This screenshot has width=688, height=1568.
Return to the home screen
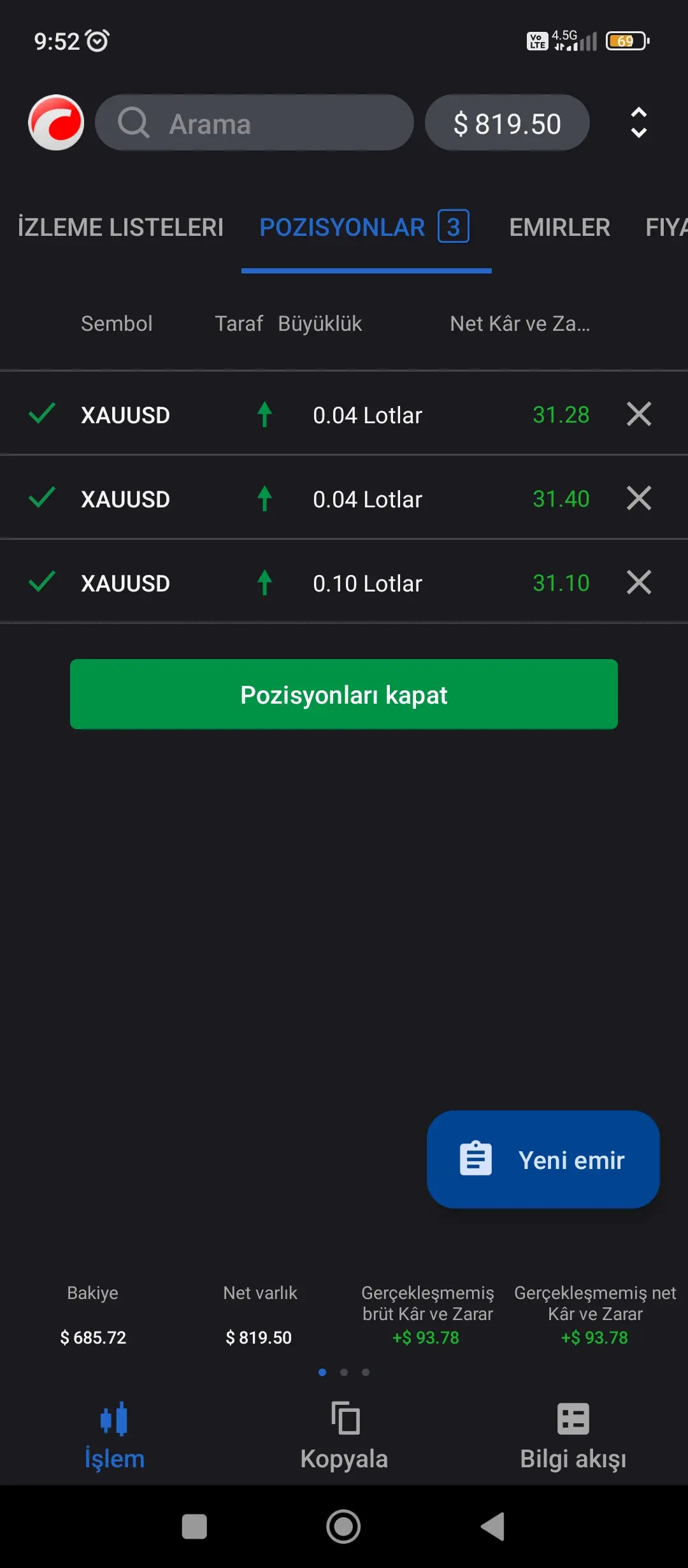click(343, 1527)
